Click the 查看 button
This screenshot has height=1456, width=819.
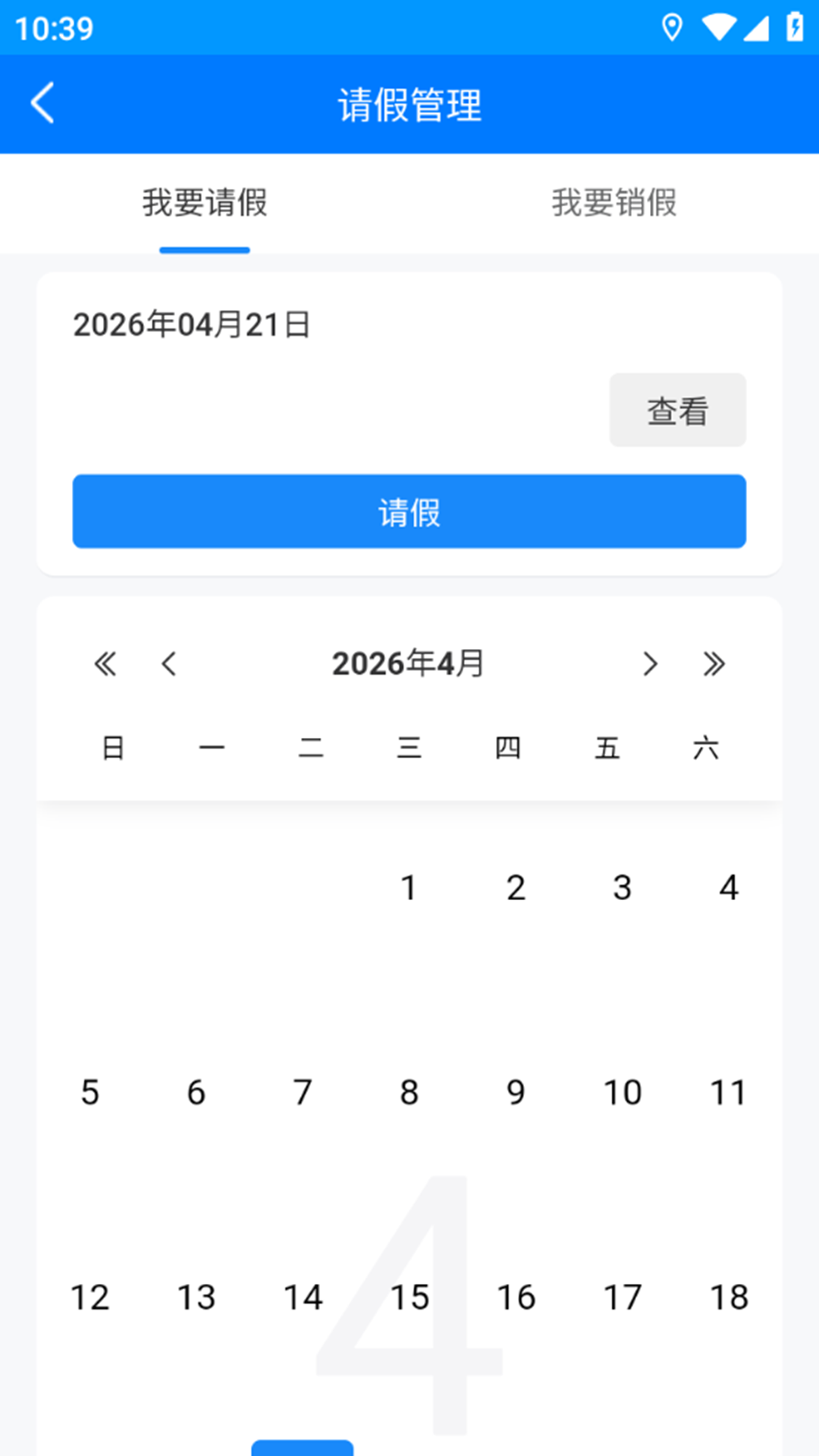(677, 409)
